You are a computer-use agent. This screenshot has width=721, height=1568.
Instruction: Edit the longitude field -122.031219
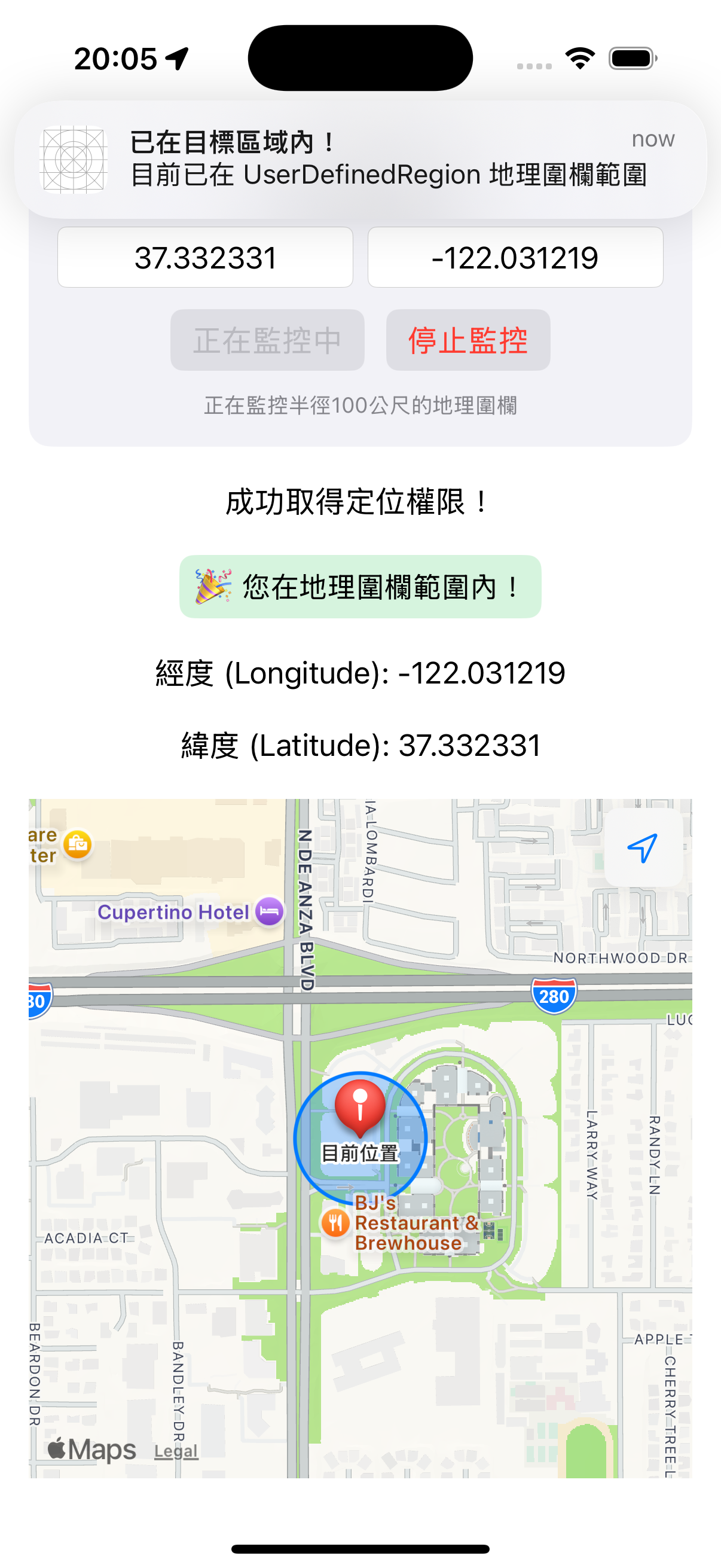tap(515, 258)
